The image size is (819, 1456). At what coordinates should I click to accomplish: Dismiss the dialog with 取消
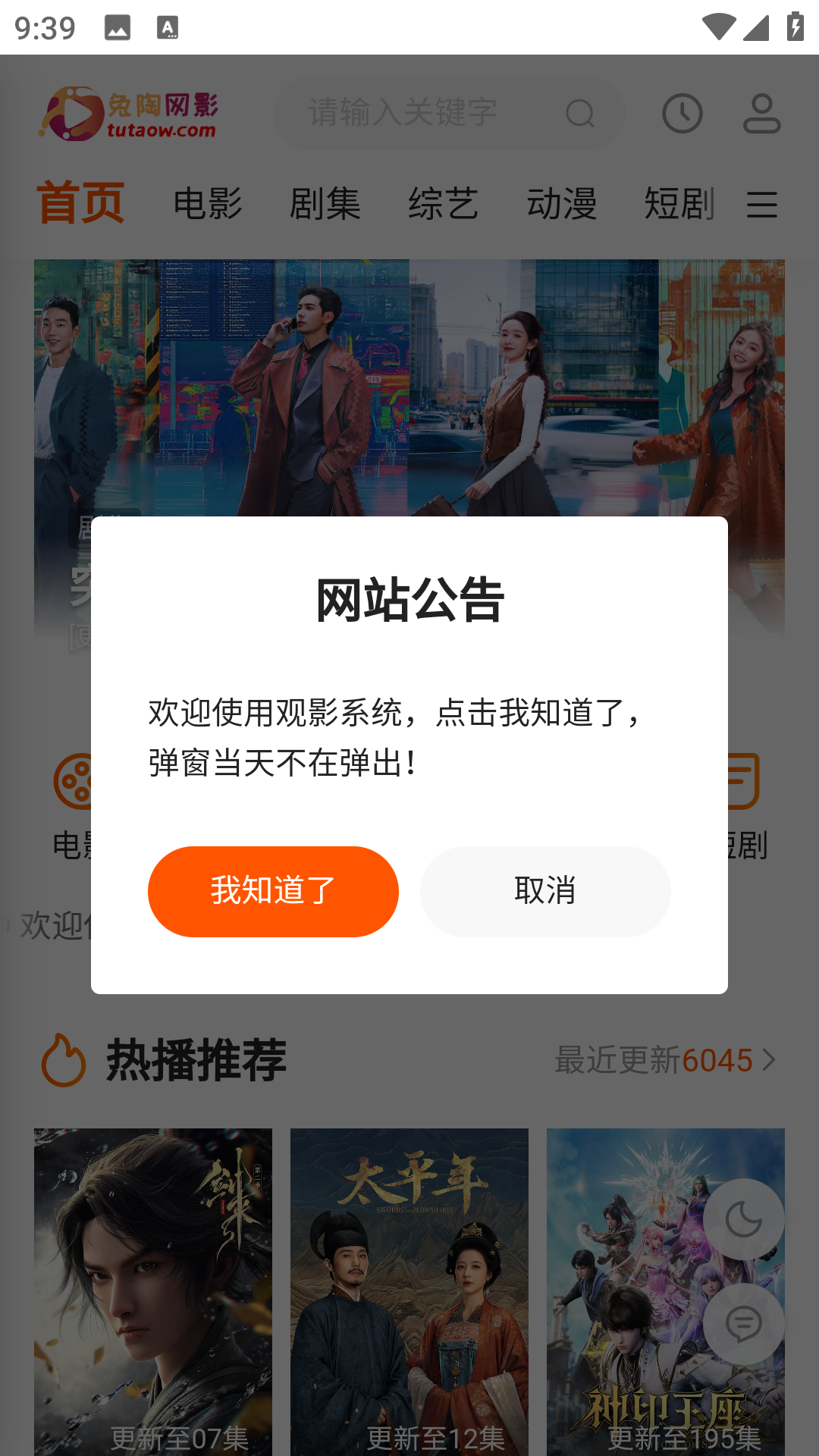545,891
